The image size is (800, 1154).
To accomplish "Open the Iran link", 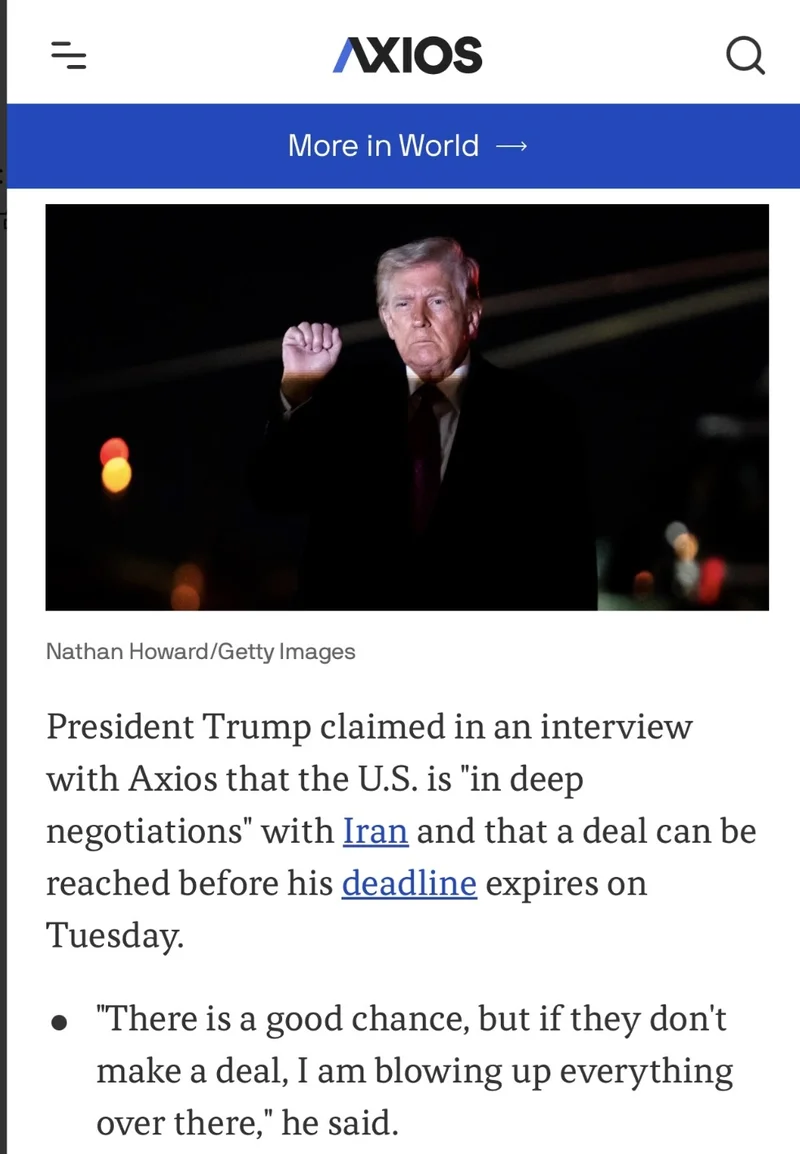I will coord(375,832).
